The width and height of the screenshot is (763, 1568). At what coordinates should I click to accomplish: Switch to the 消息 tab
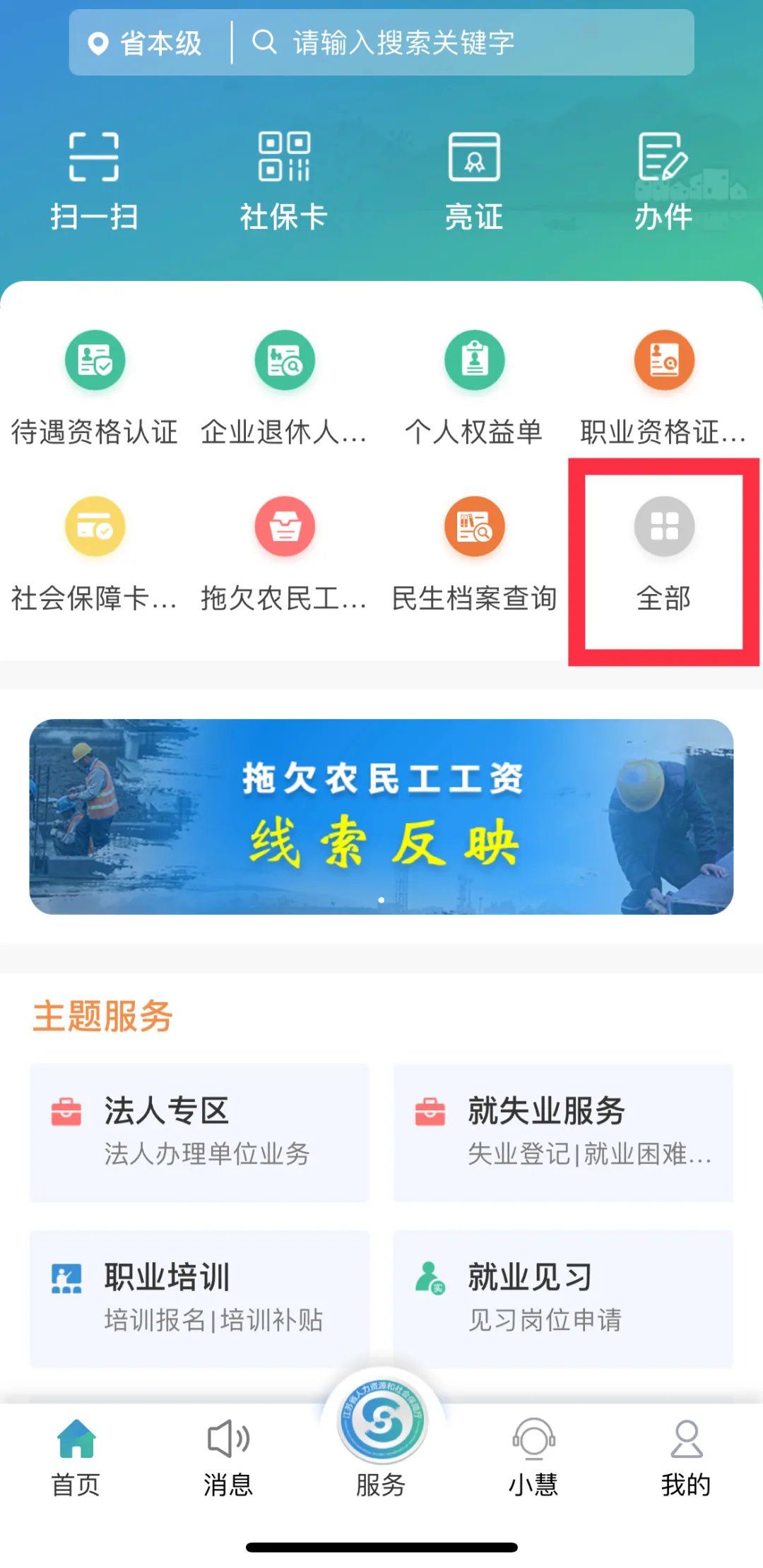(x=228, y=1458)
